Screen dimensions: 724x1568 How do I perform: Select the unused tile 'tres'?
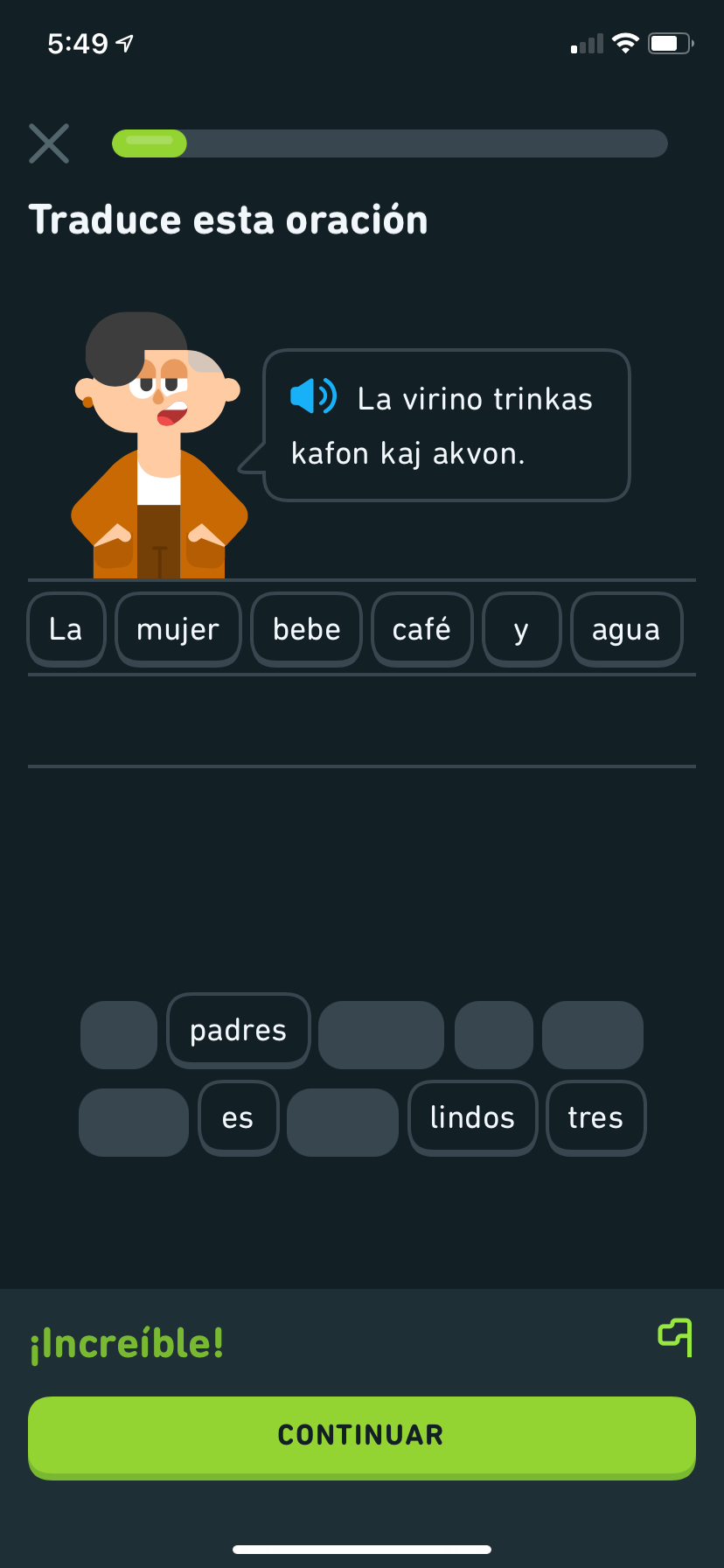(595, 1117)
